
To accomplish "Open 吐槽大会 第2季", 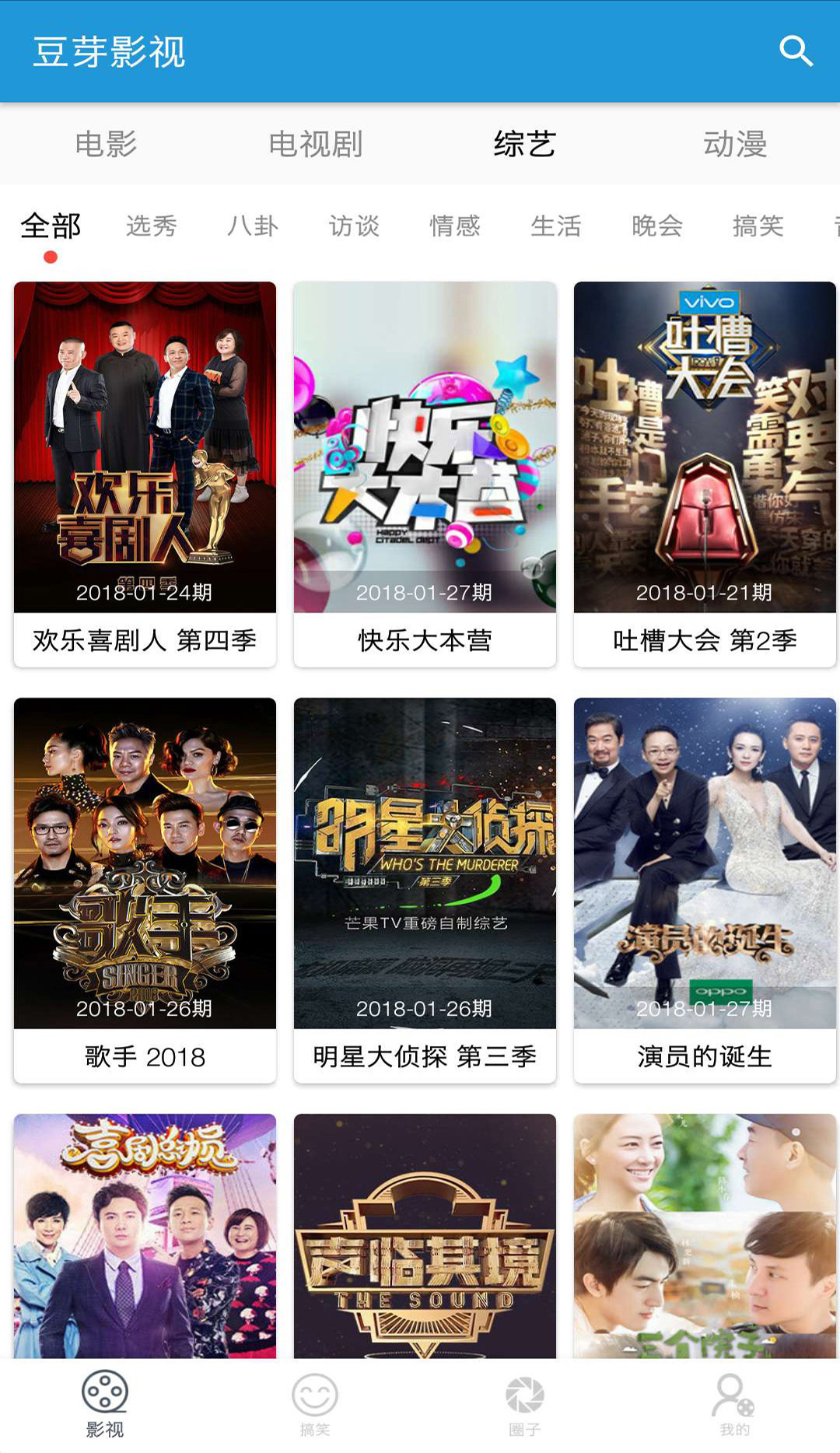I will click(x=705, y=474).
